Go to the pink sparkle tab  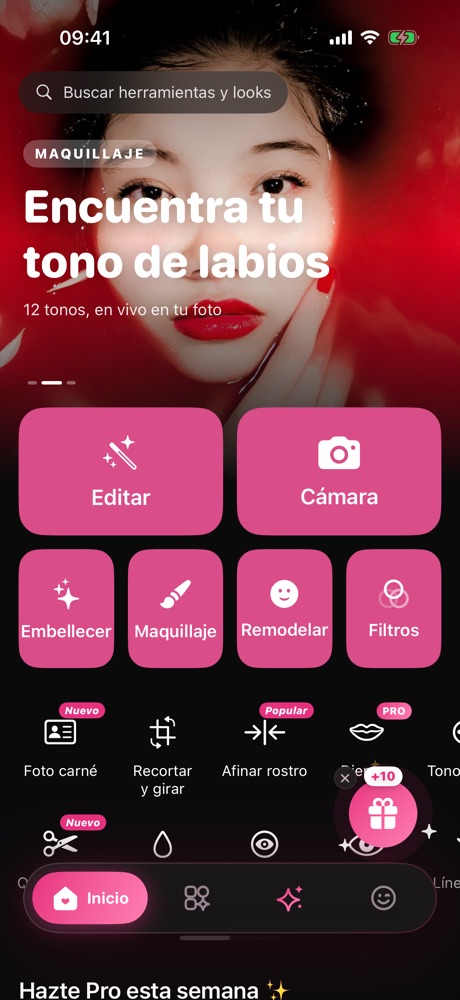(x=289, y=899)
